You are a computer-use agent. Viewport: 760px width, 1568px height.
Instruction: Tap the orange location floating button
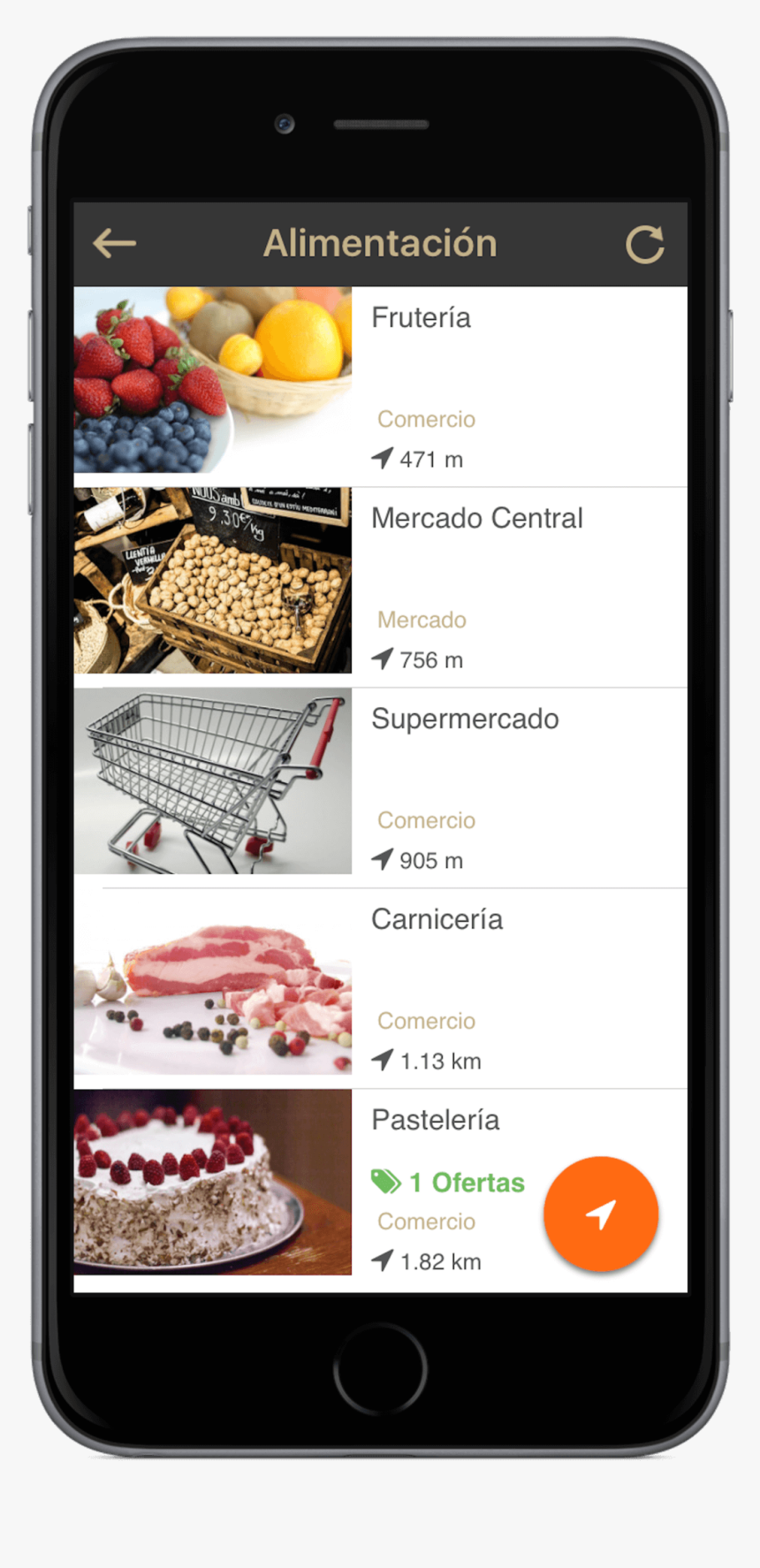pos(601,1214)
